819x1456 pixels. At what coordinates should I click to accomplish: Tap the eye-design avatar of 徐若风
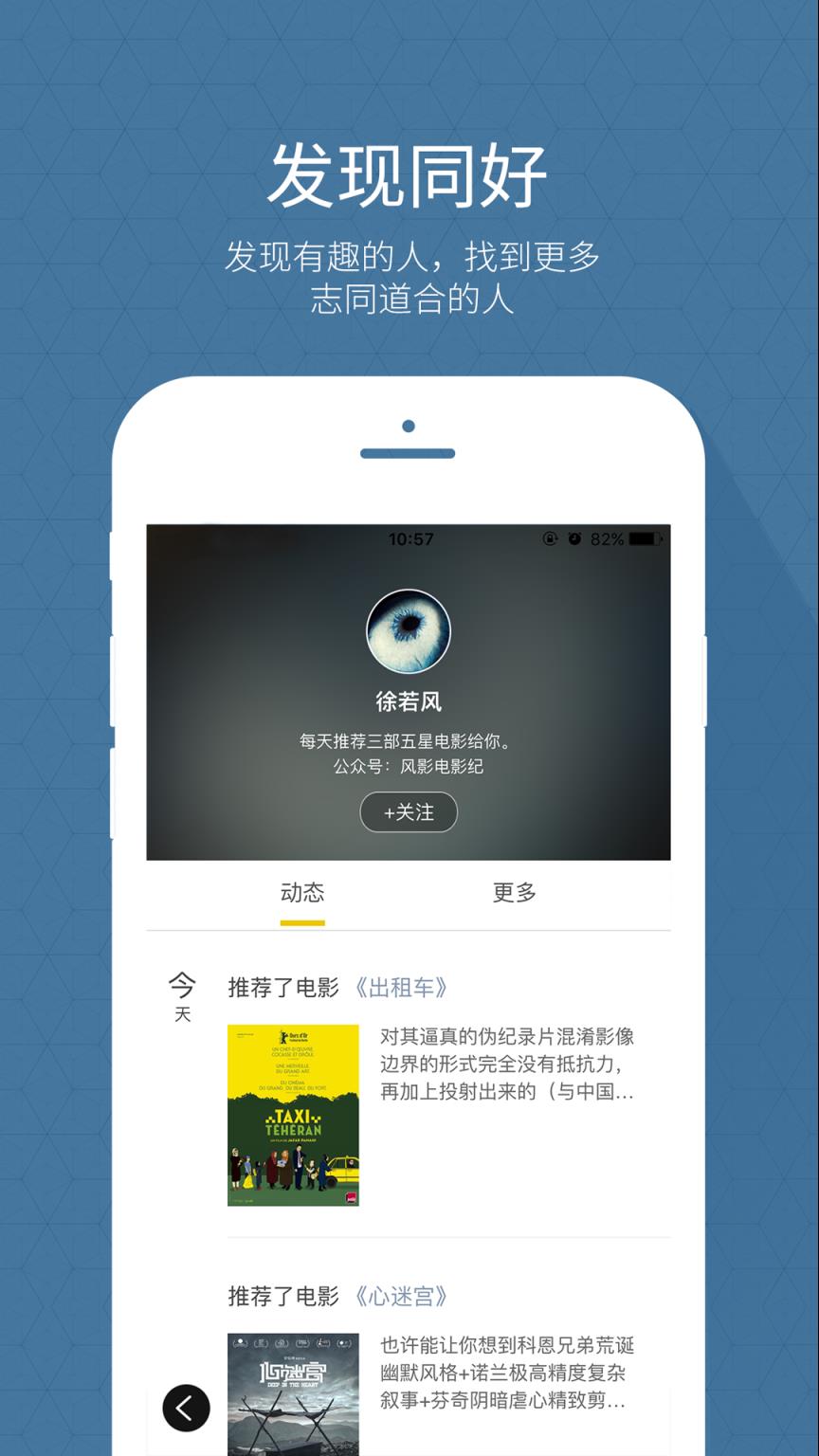(408, 631)
